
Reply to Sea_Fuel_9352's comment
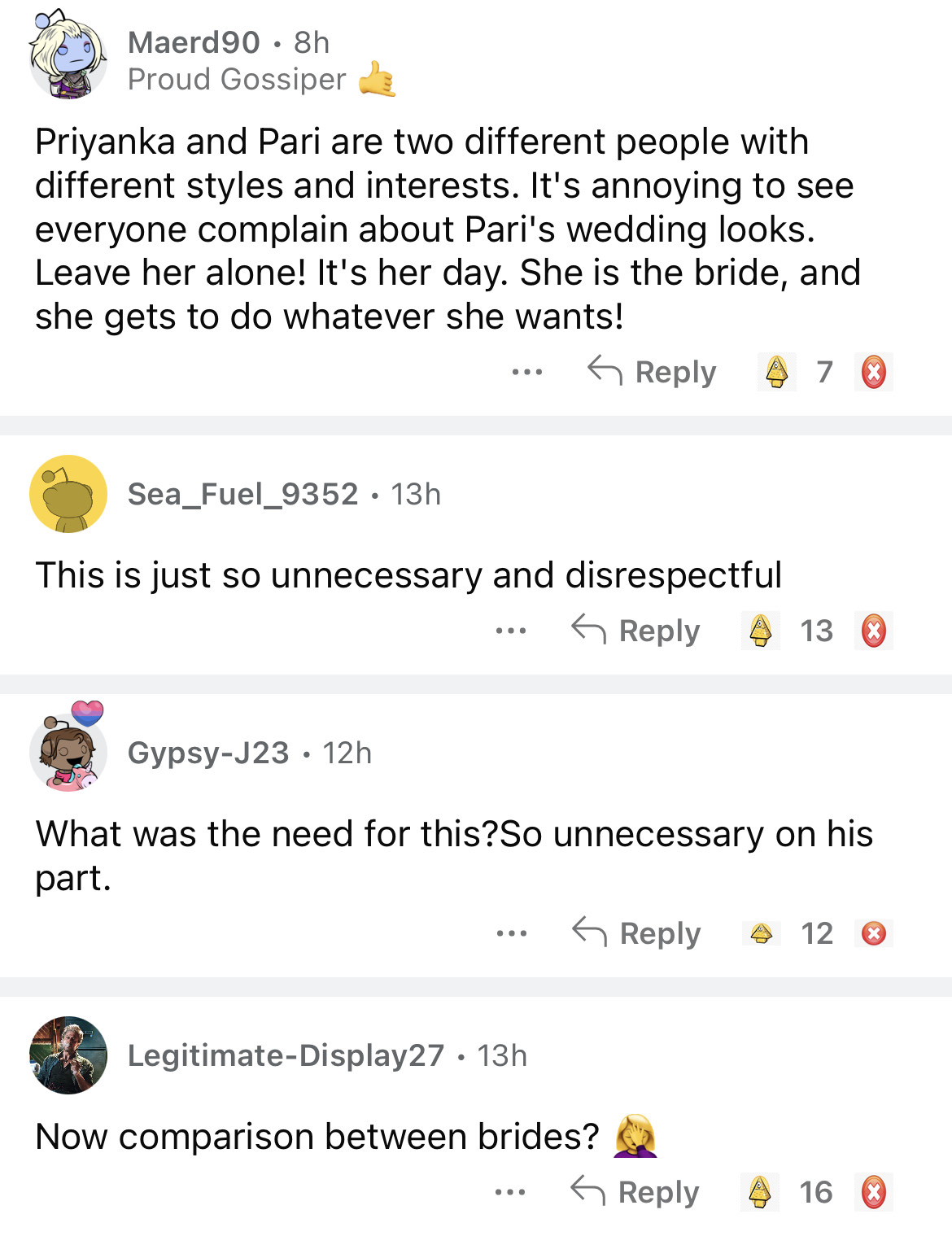(636, 631)
